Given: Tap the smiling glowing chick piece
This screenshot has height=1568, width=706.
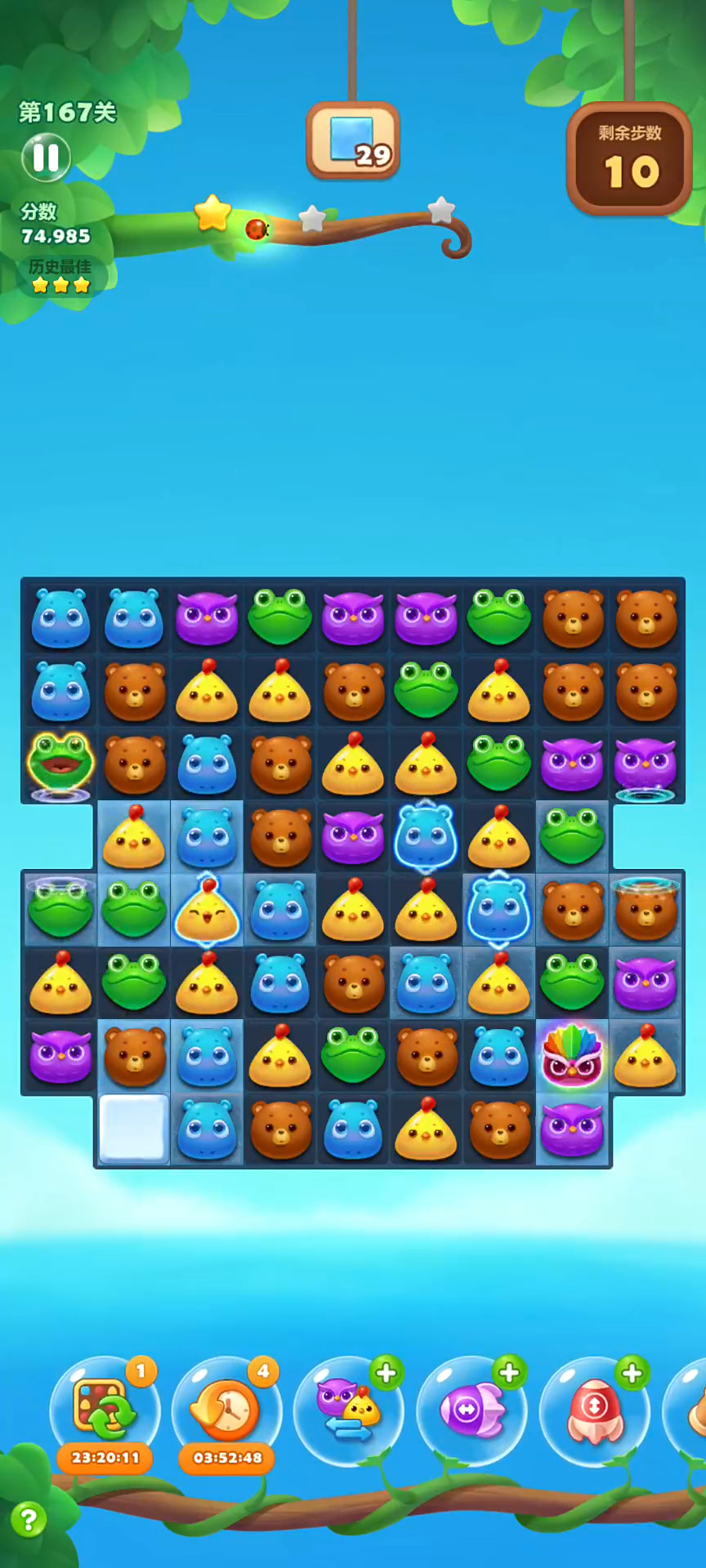Looking at the screenshot, I should click(207, 911).
